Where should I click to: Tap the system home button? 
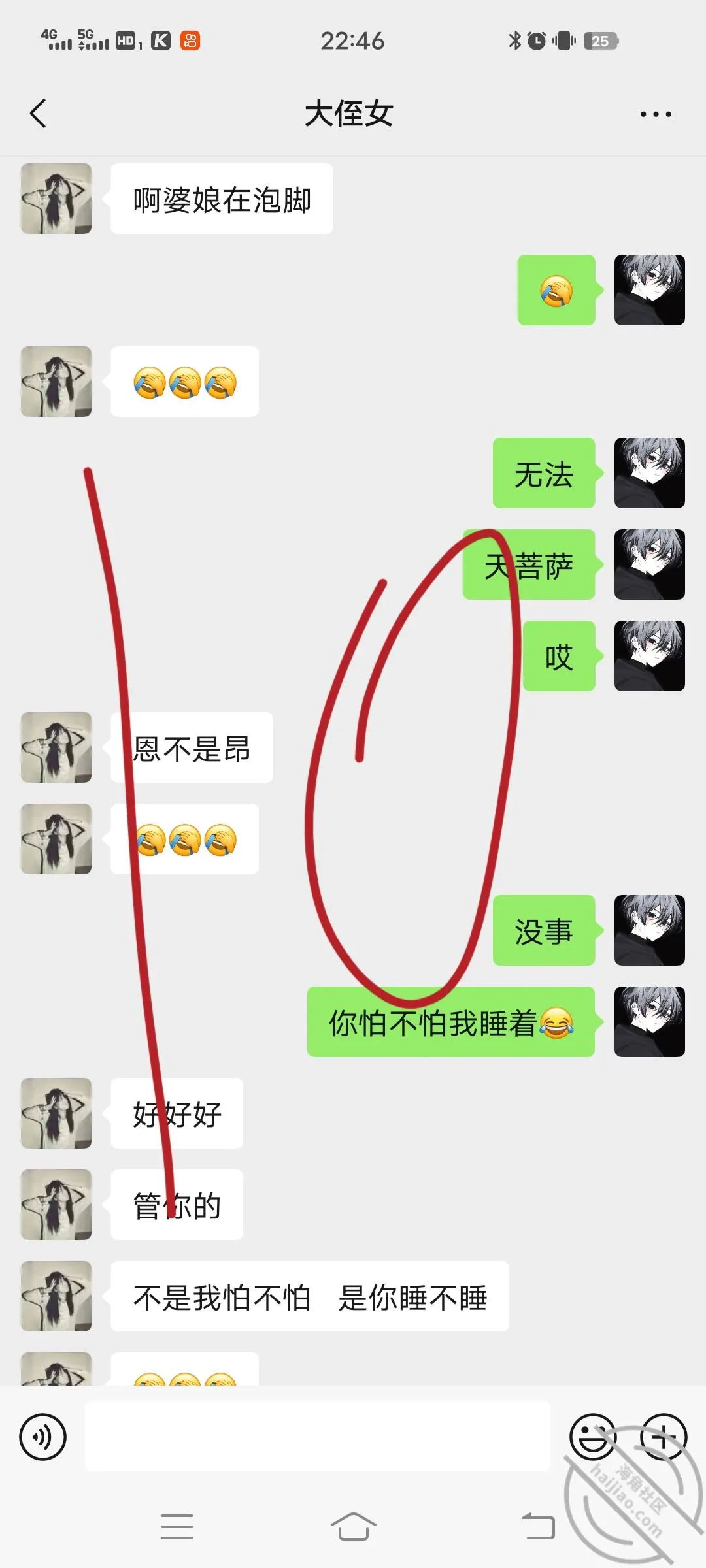click(x=353, y=1527)
